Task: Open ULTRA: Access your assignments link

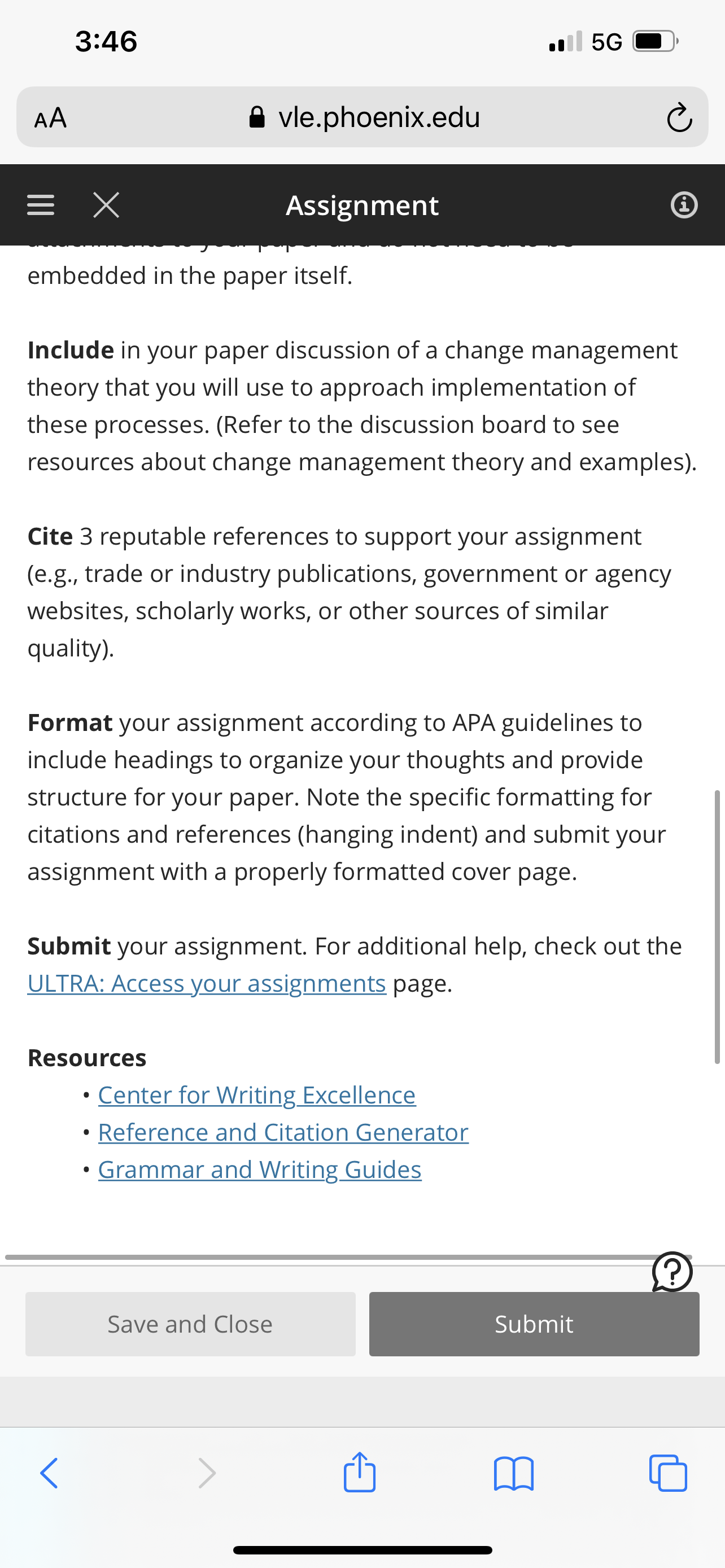Action: pyautogui.click(x=207, y=983)
